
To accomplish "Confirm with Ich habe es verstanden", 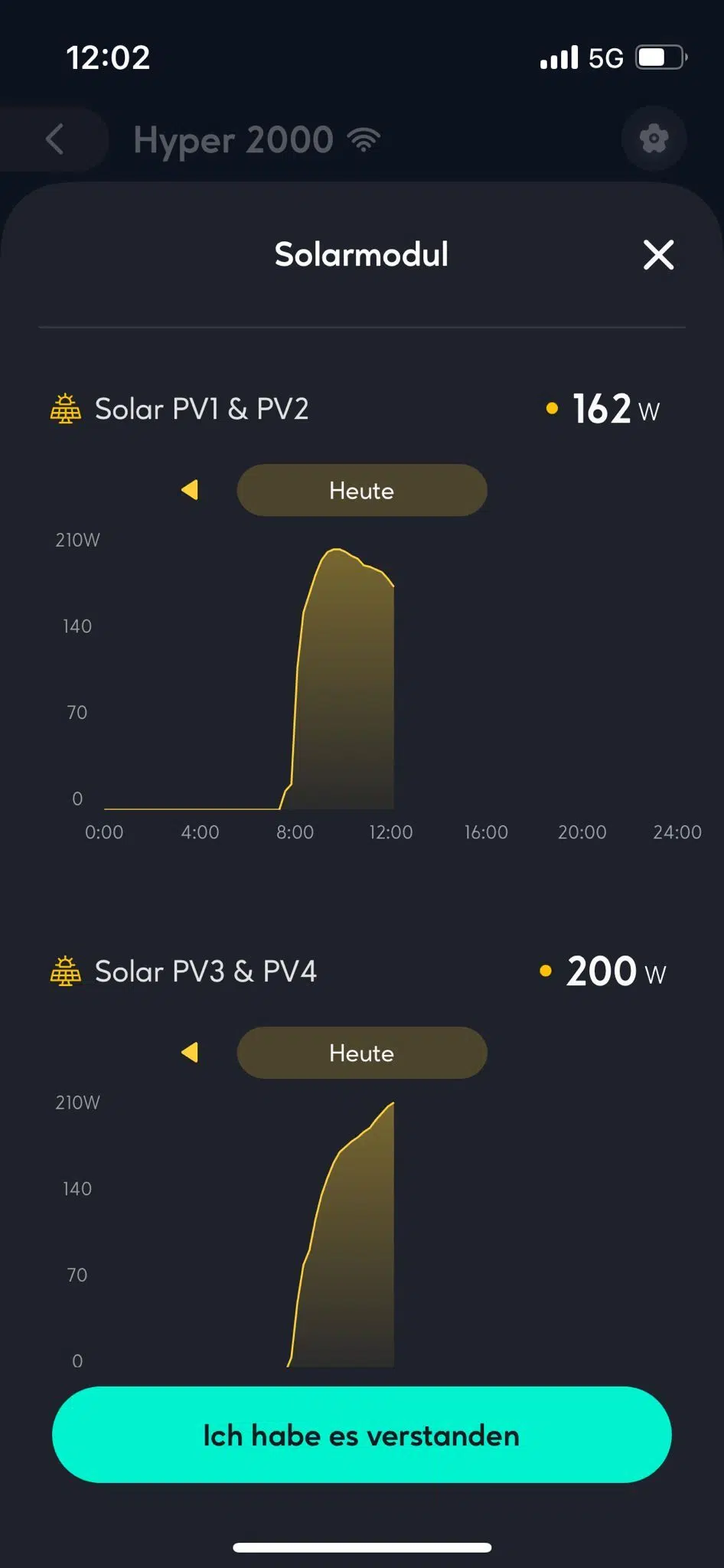I will coord(361,1435).
